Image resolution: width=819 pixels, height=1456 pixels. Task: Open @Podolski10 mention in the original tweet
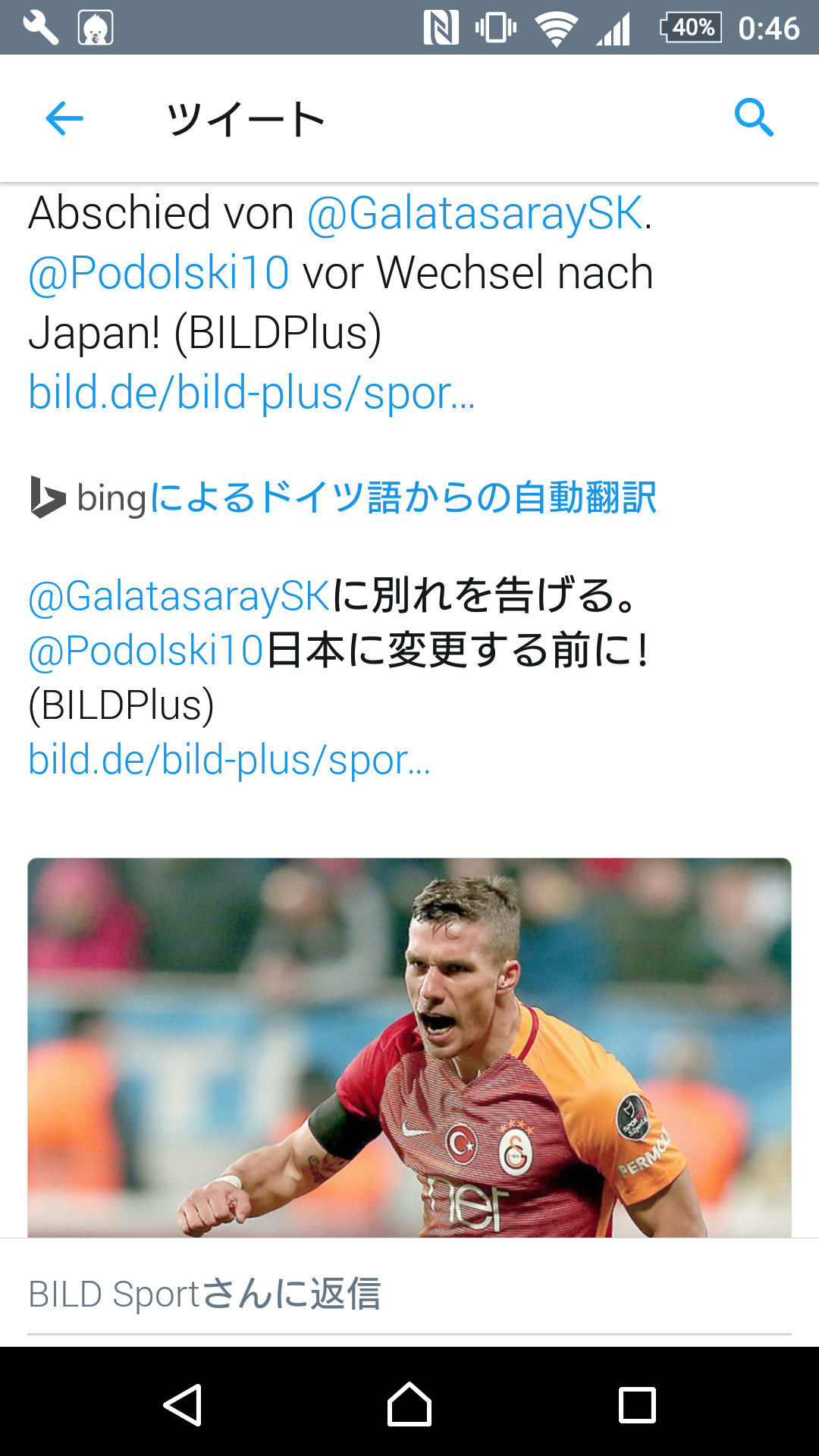click(159, 273)
